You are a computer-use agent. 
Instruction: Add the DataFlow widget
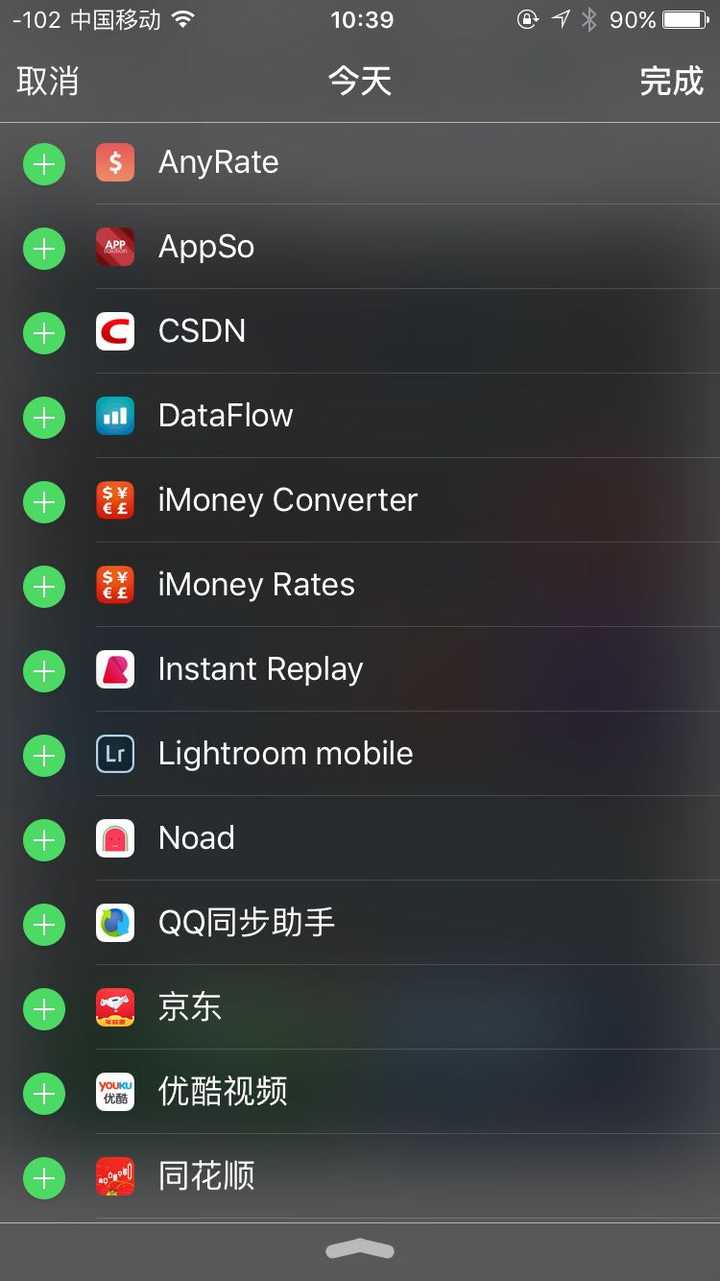point(44,416)
